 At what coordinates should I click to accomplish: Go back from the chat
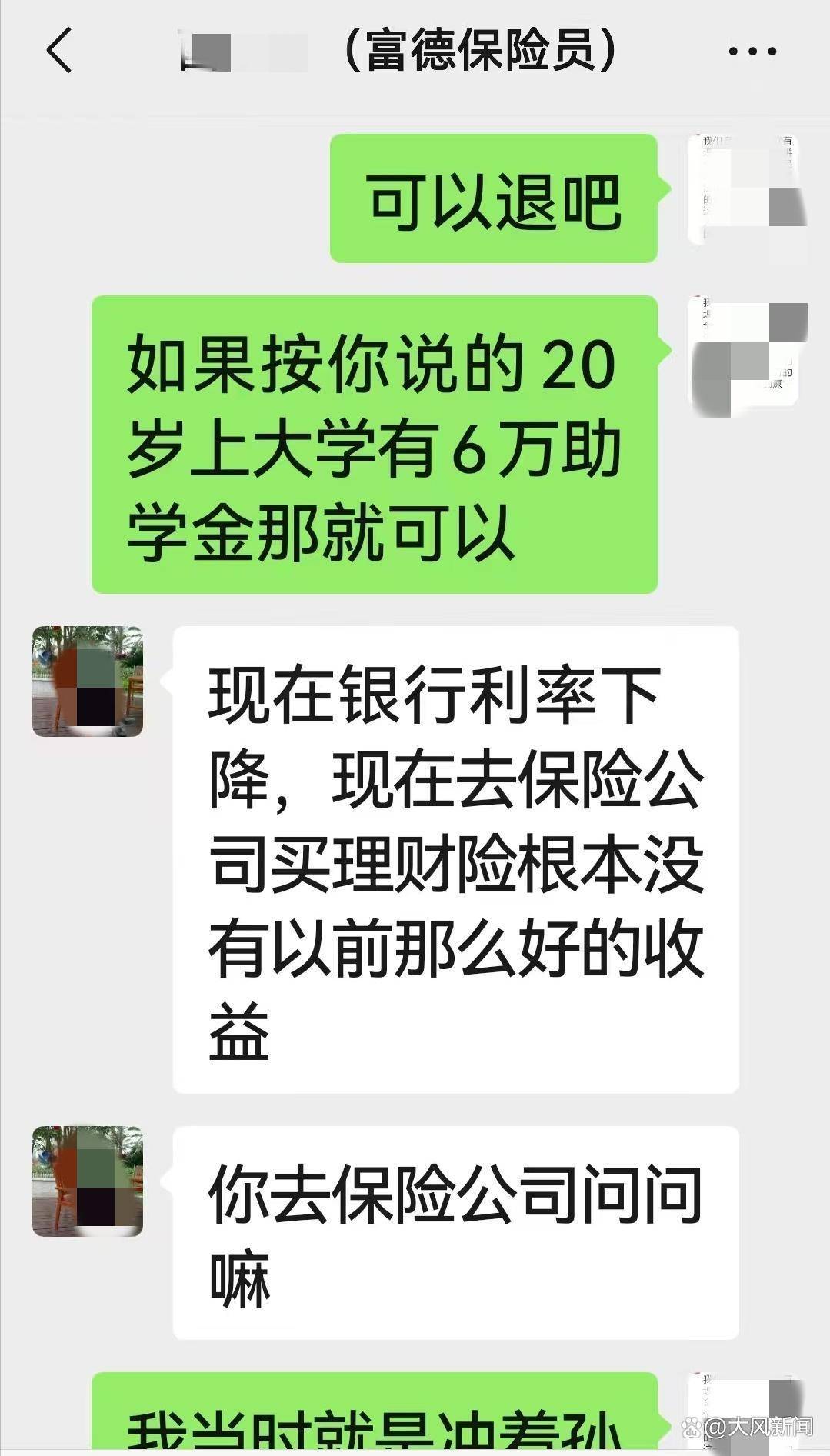tap(60, 51)
